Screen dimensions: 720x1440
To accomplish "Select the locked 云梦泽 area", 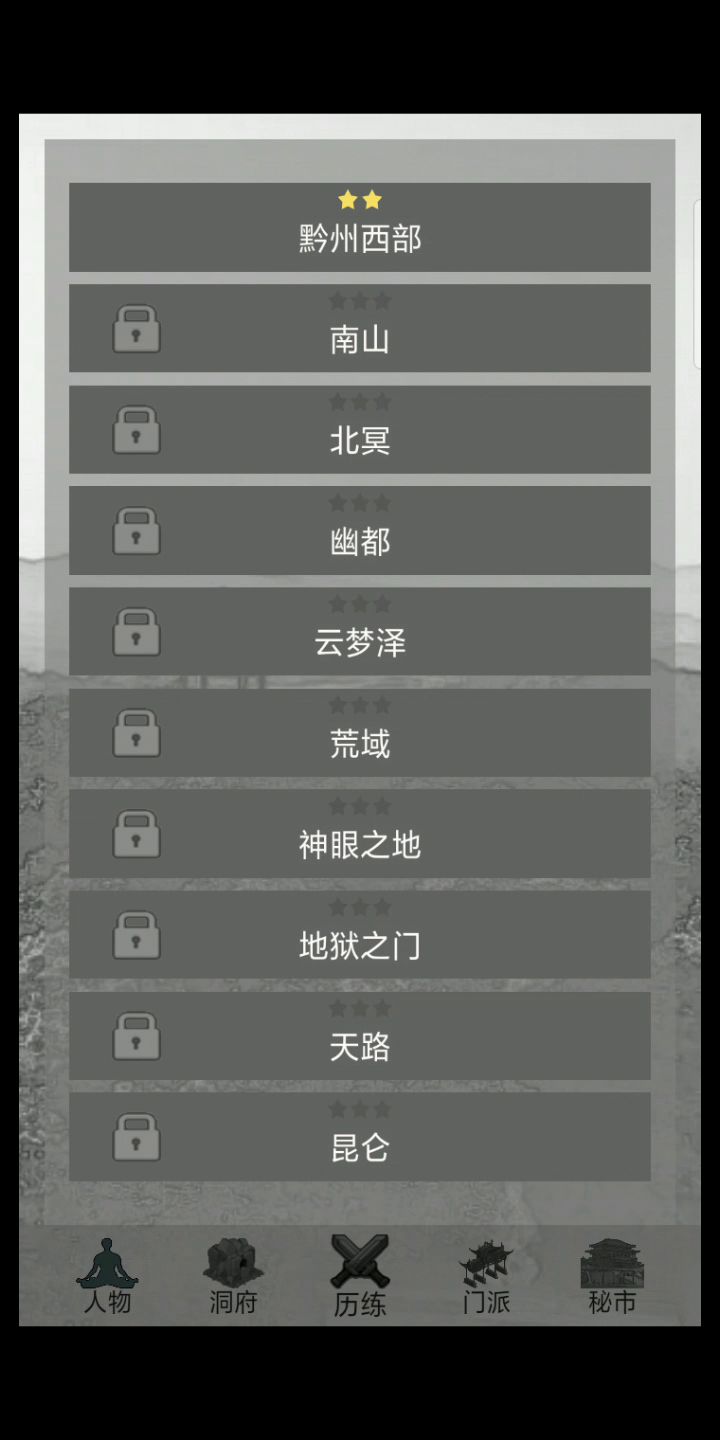I will click(360, 631).
